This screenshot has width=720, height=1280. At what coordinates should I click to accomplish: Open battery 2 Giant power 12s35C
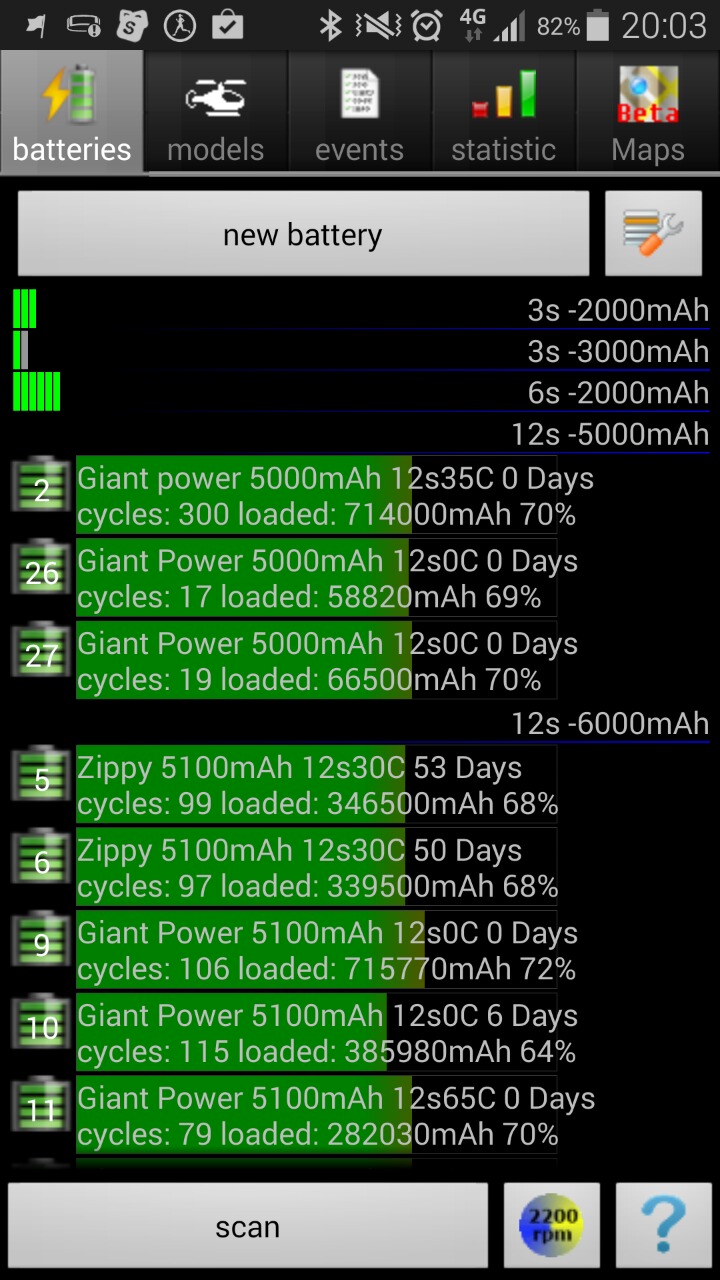(x=316, y=497)
